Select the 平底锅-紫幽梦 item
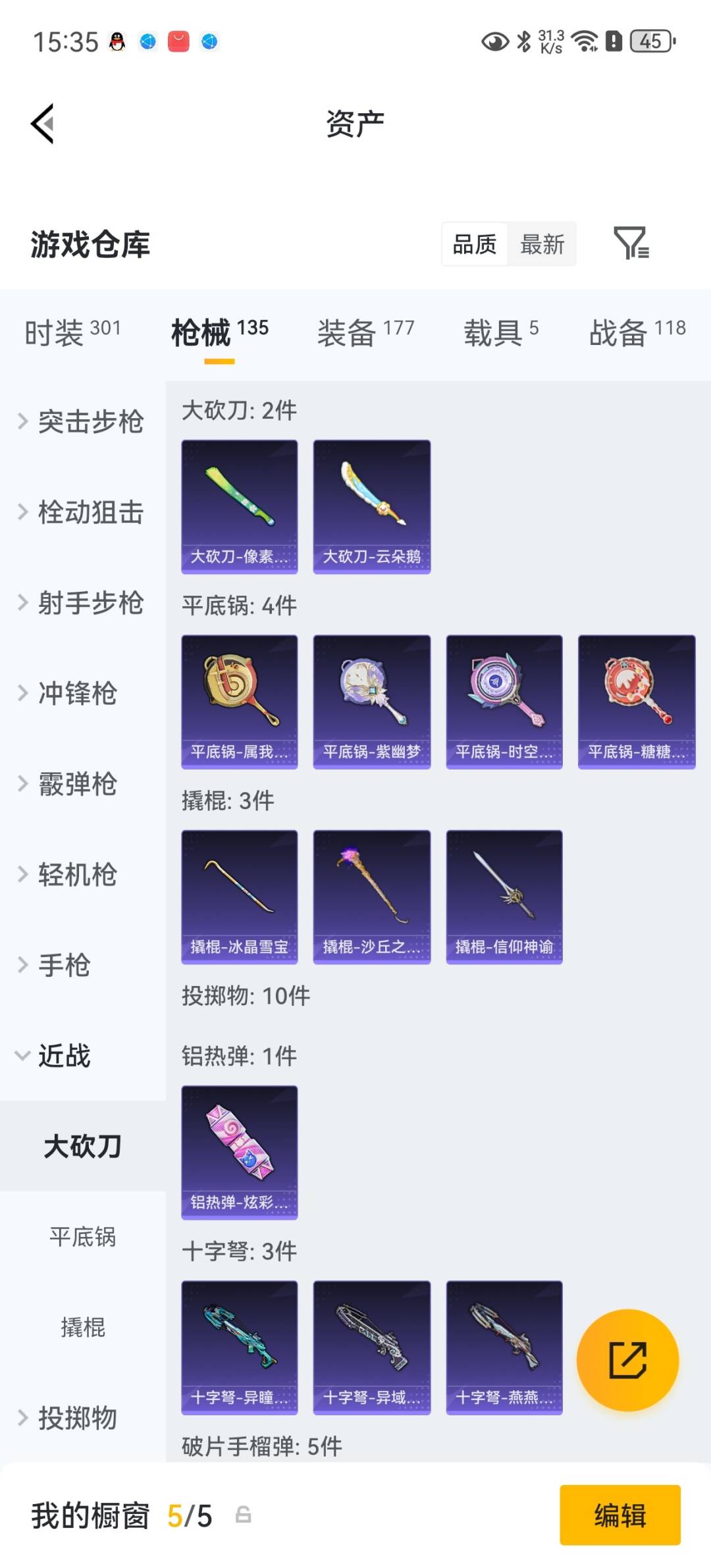 click(x=371, y=701)
